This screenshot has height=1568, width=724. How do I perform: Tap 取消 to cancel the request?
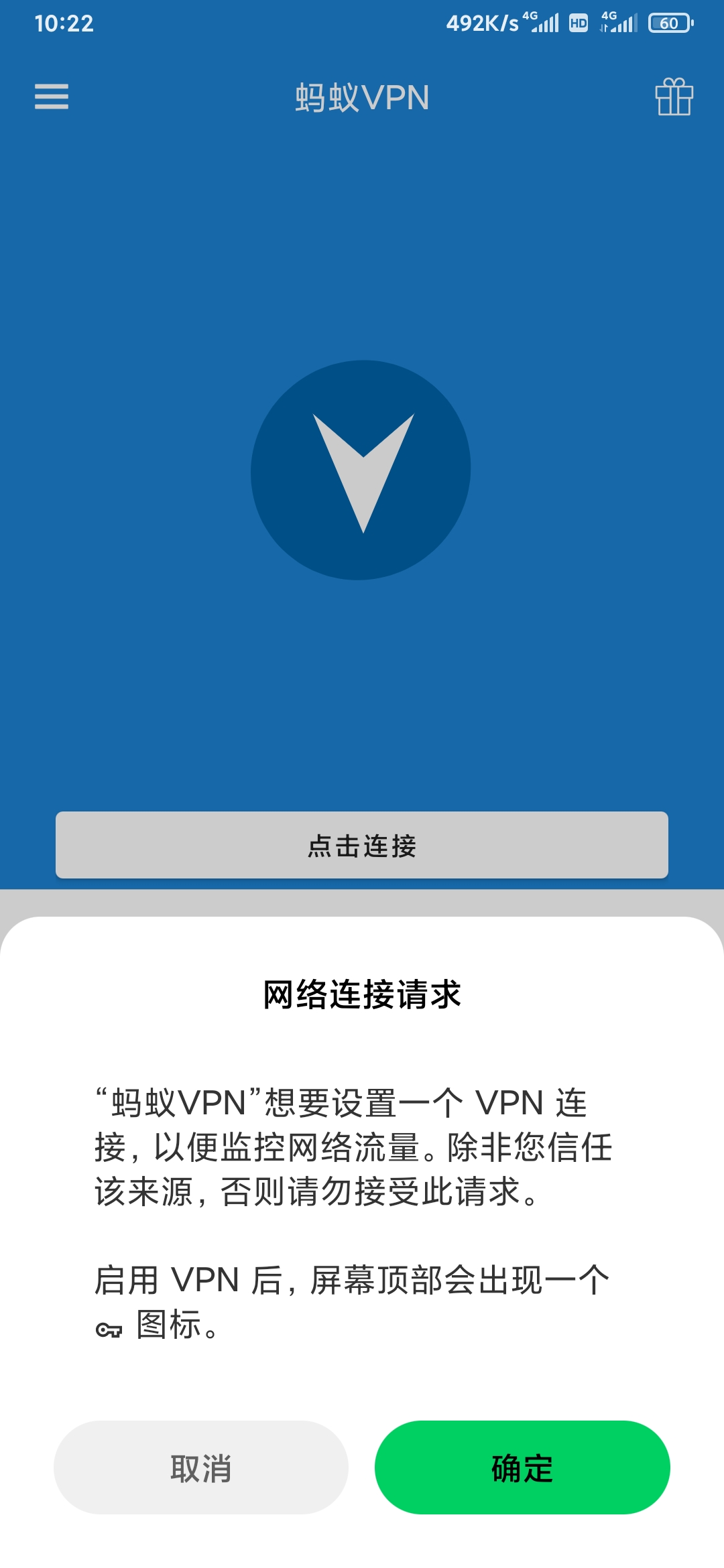201,1467
